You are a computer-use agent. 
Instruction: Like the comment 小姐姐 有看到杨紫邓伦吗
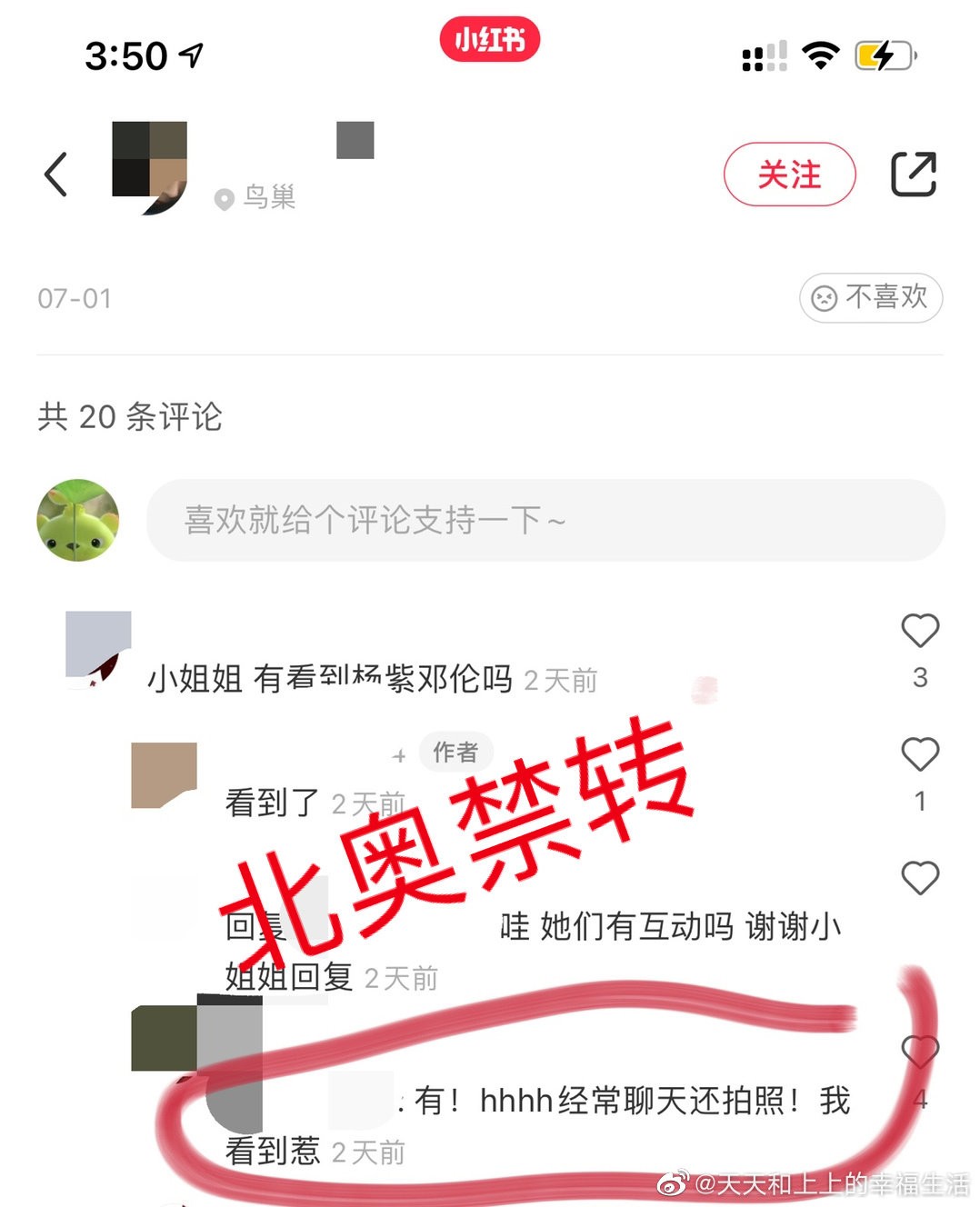click(x=919, y=631)
